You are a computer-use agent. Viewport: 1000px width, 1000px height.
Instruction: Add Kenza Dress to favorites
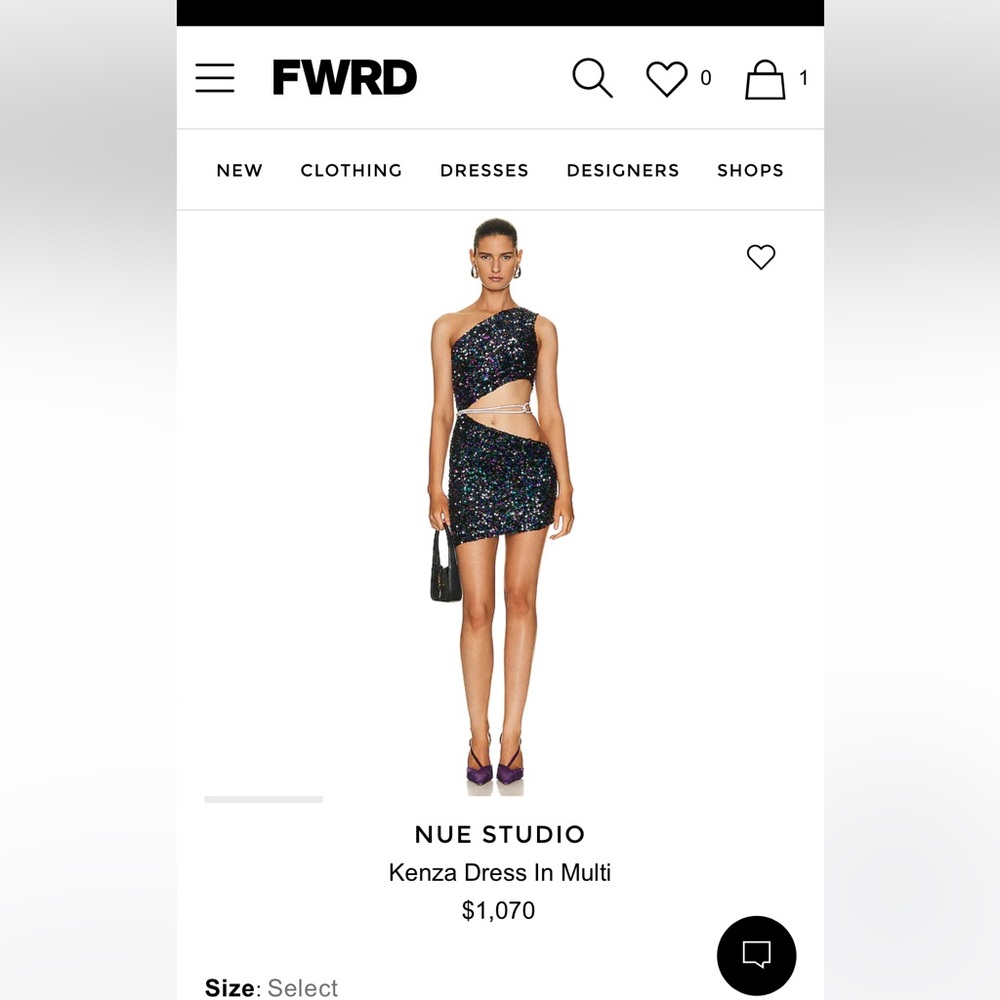pyautogui.click(x=761, y=257)
